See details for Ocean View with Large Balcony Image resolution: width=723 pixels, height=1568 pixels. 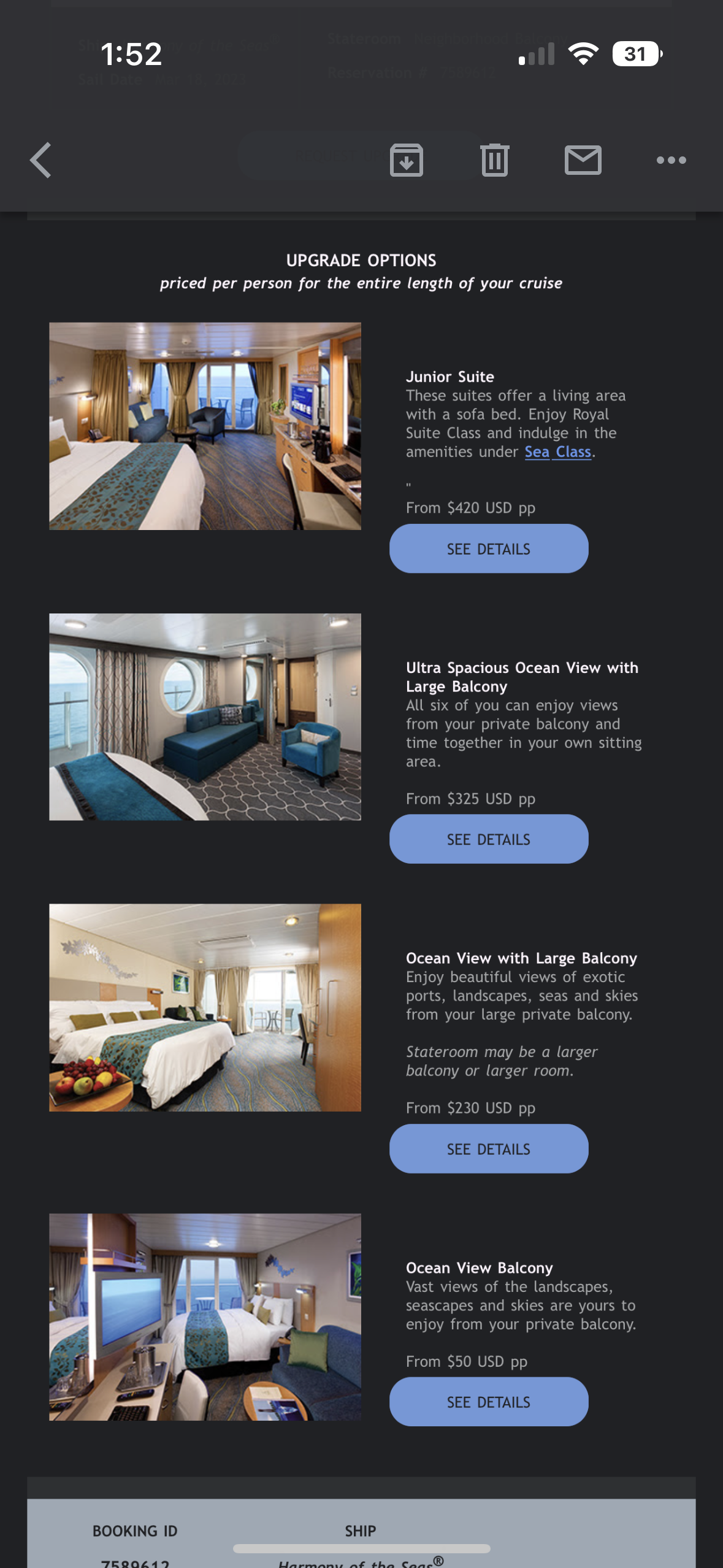pos(489,1148)
